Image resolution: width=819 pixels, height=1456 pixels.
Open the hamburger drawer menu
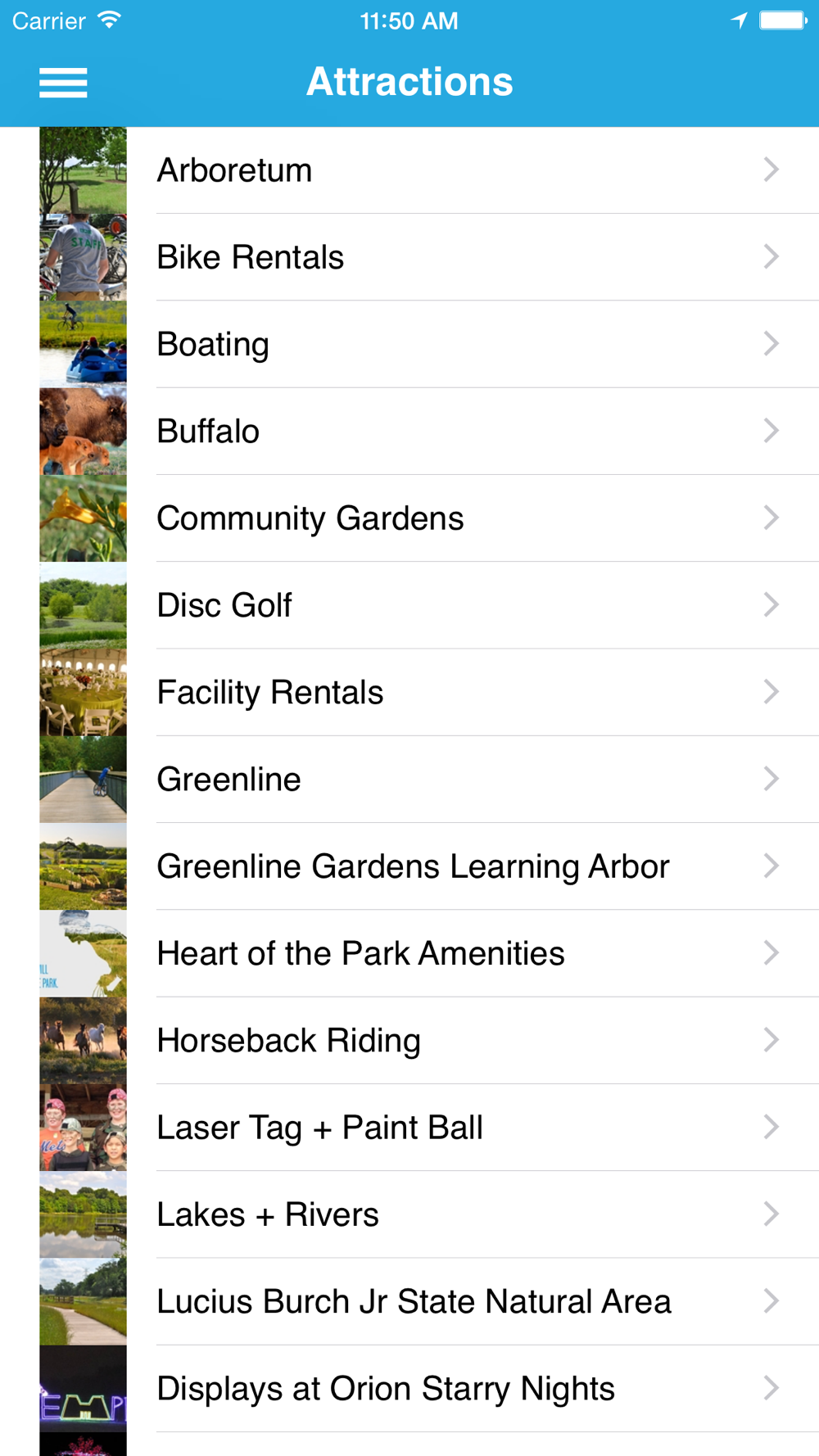[63, 83]
